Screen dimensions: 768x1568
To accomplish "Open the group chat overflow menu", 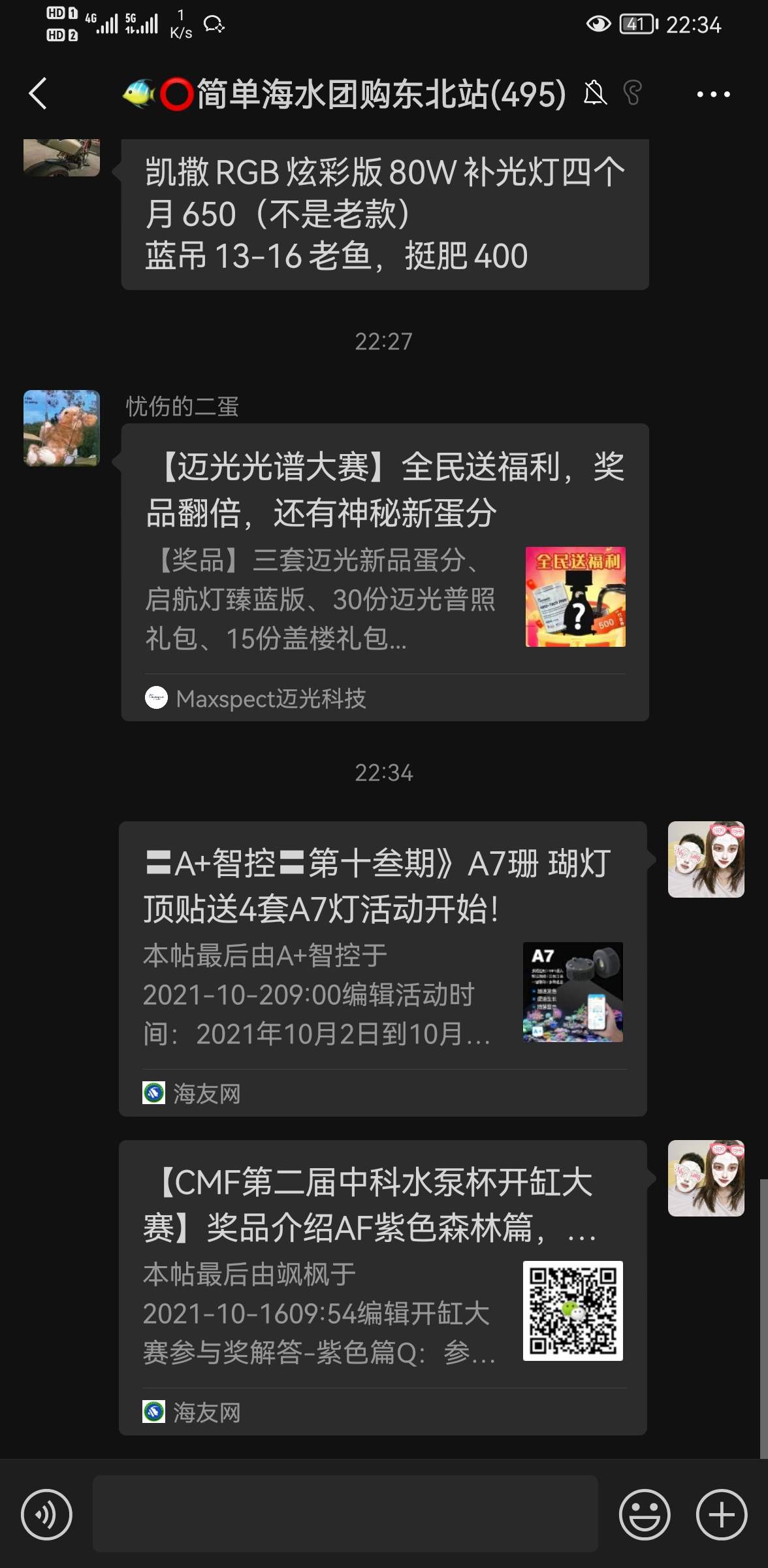I will pyautogui.click(x=713, y=94).
